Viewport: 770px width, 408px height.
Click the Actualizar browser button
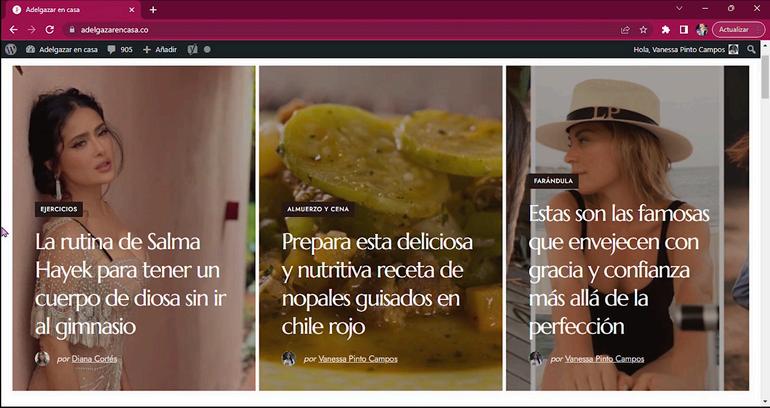coord(739,30)
